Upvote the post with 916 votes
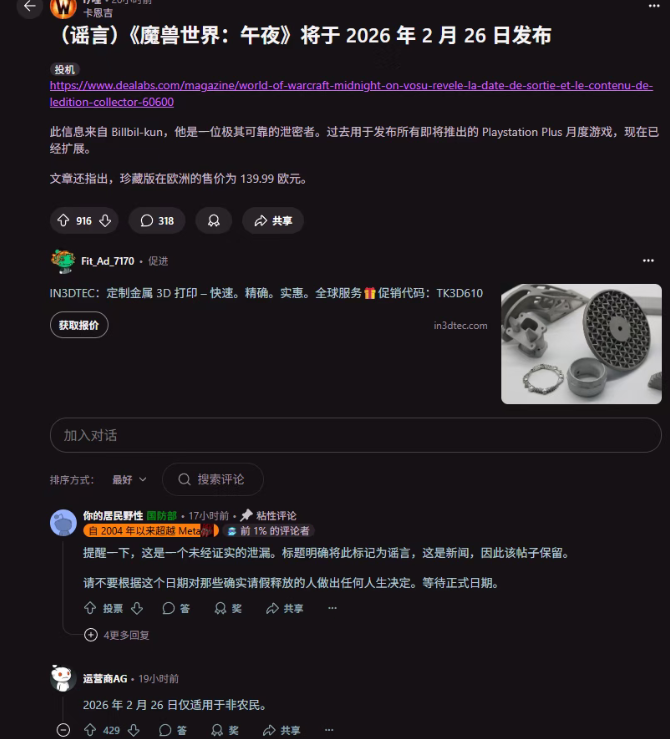The image size is (670, 739). [x=64, y=221]
